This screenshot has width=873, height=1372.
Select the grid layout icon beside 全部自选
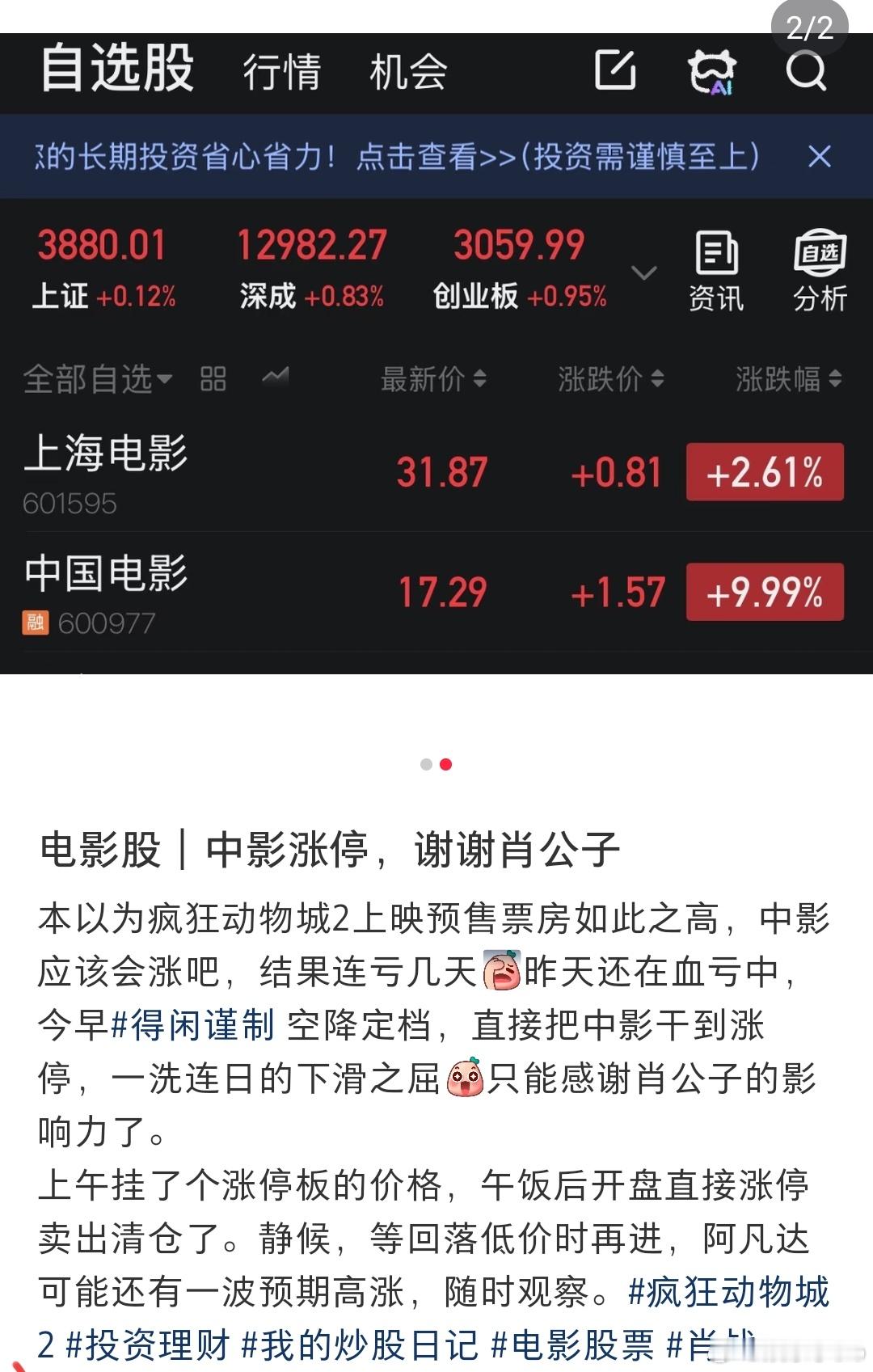(x=213, y=378)
